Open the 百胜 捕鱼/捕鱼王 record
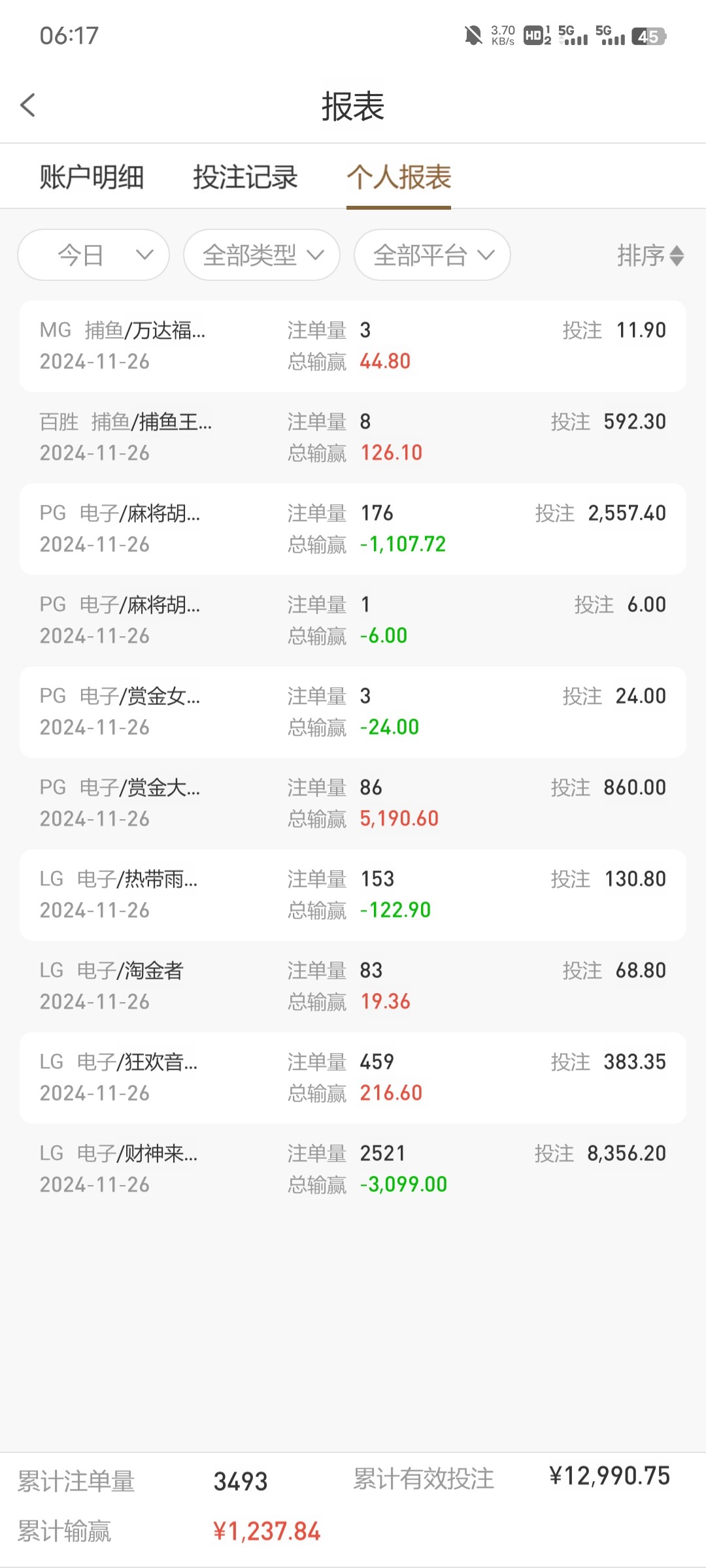Image resolution: width=706 pixels, height=1568 pixels. click(x=353, y=438)
